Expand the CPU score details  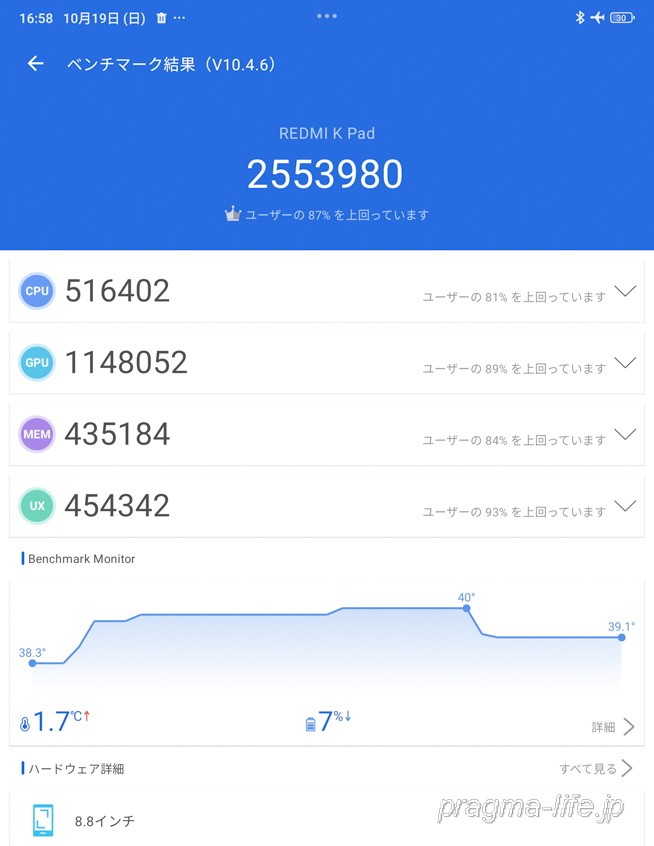[625, 291]
